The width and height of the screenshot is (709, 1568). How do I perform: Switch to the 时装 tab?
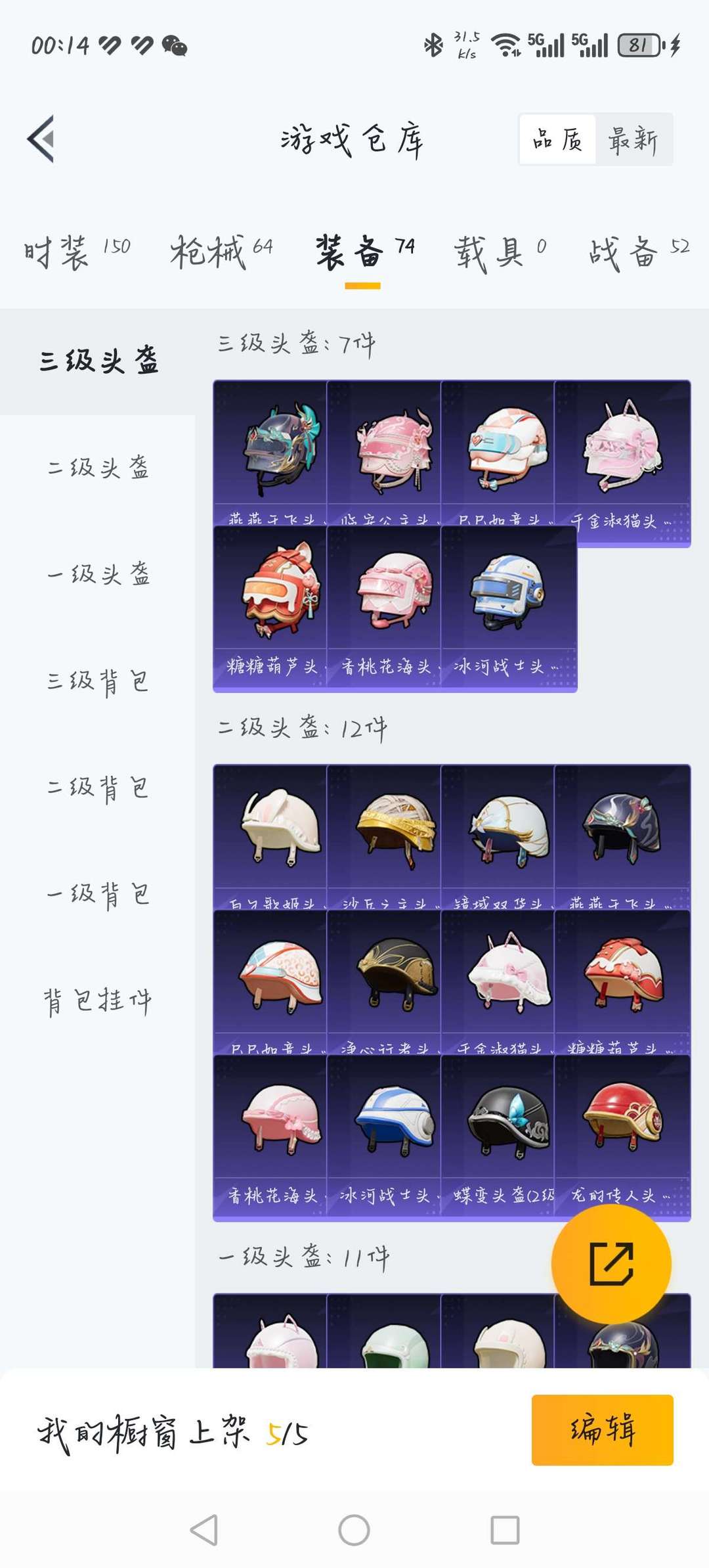pyautogui.click(x=77, y=252)
